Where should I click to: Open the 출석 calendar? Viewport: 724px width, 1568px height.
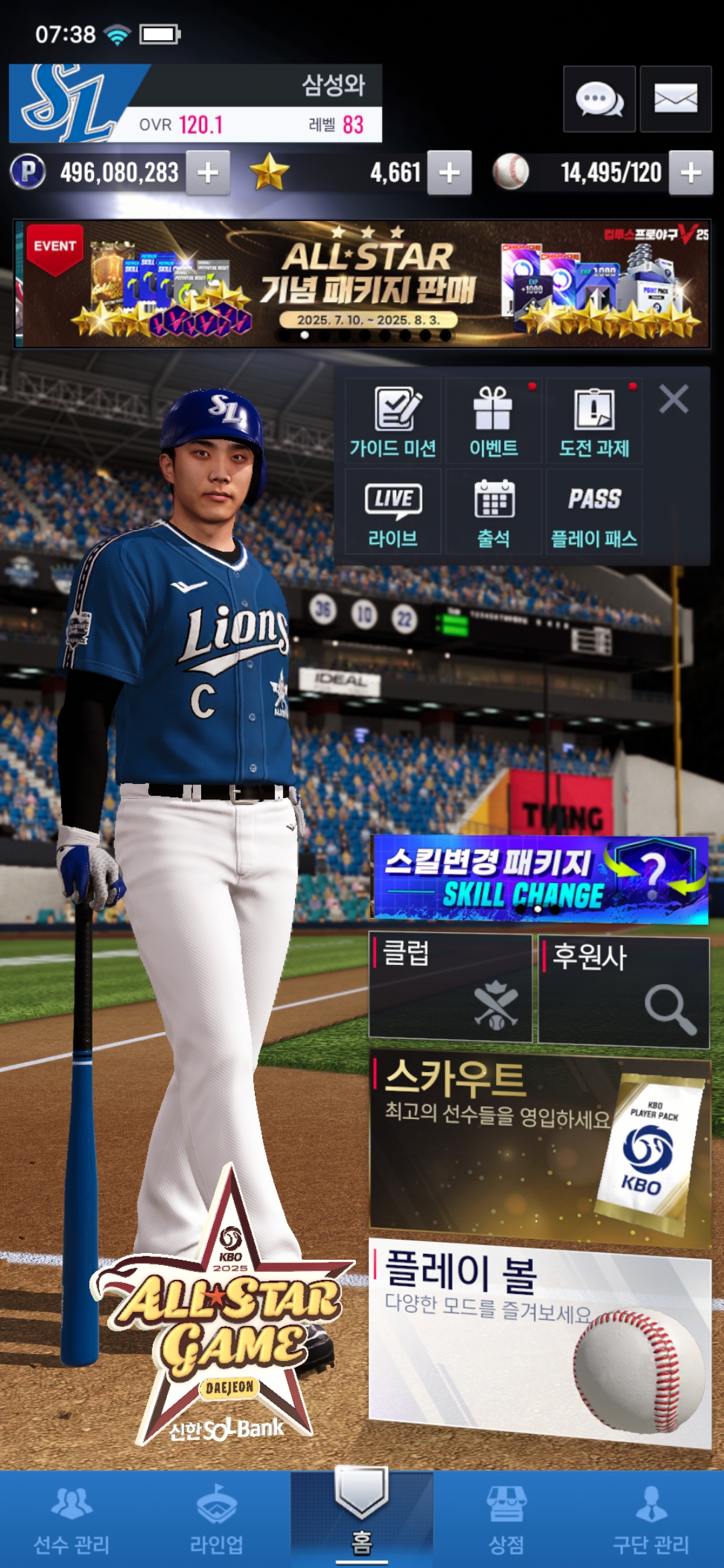(493, 513)
